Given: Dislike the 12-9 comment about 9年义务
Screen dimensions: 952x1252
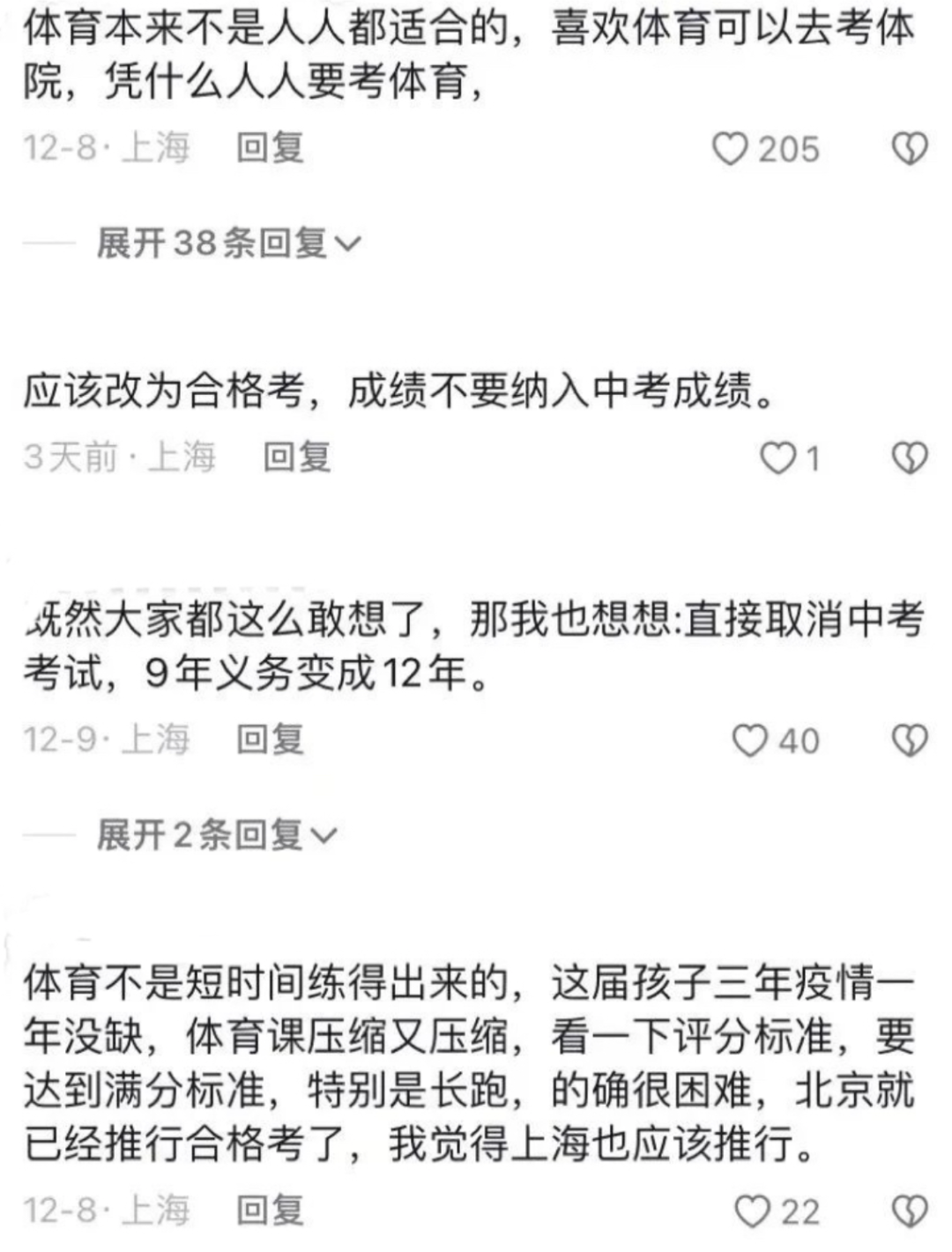Looking at the screenshot, I should [x=910, y=741].
